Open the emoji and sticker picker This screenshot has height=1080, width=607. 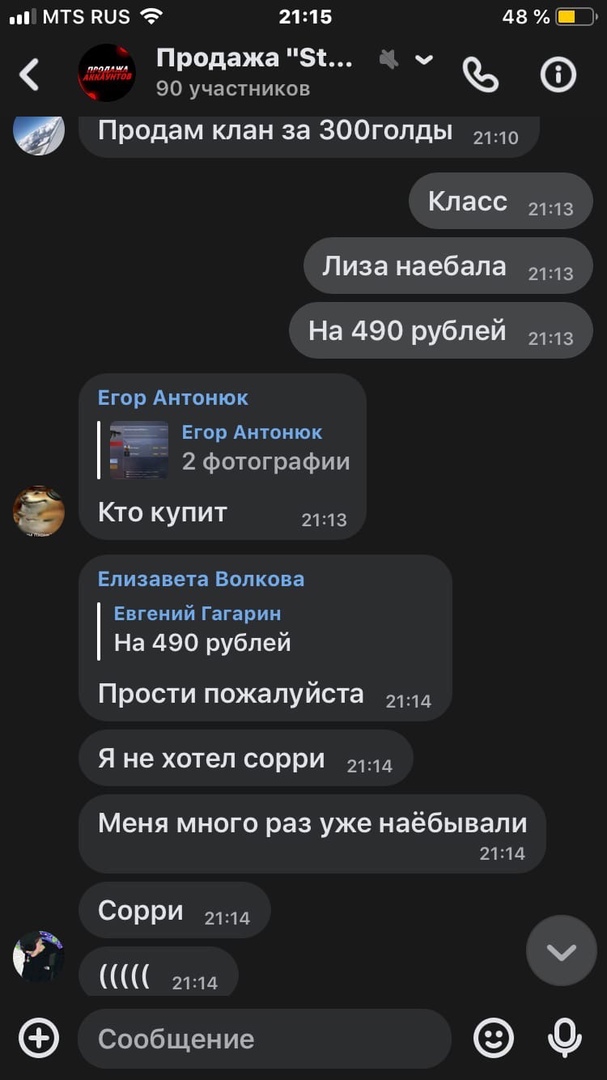pyautogui.click(x=493, y=1038)
